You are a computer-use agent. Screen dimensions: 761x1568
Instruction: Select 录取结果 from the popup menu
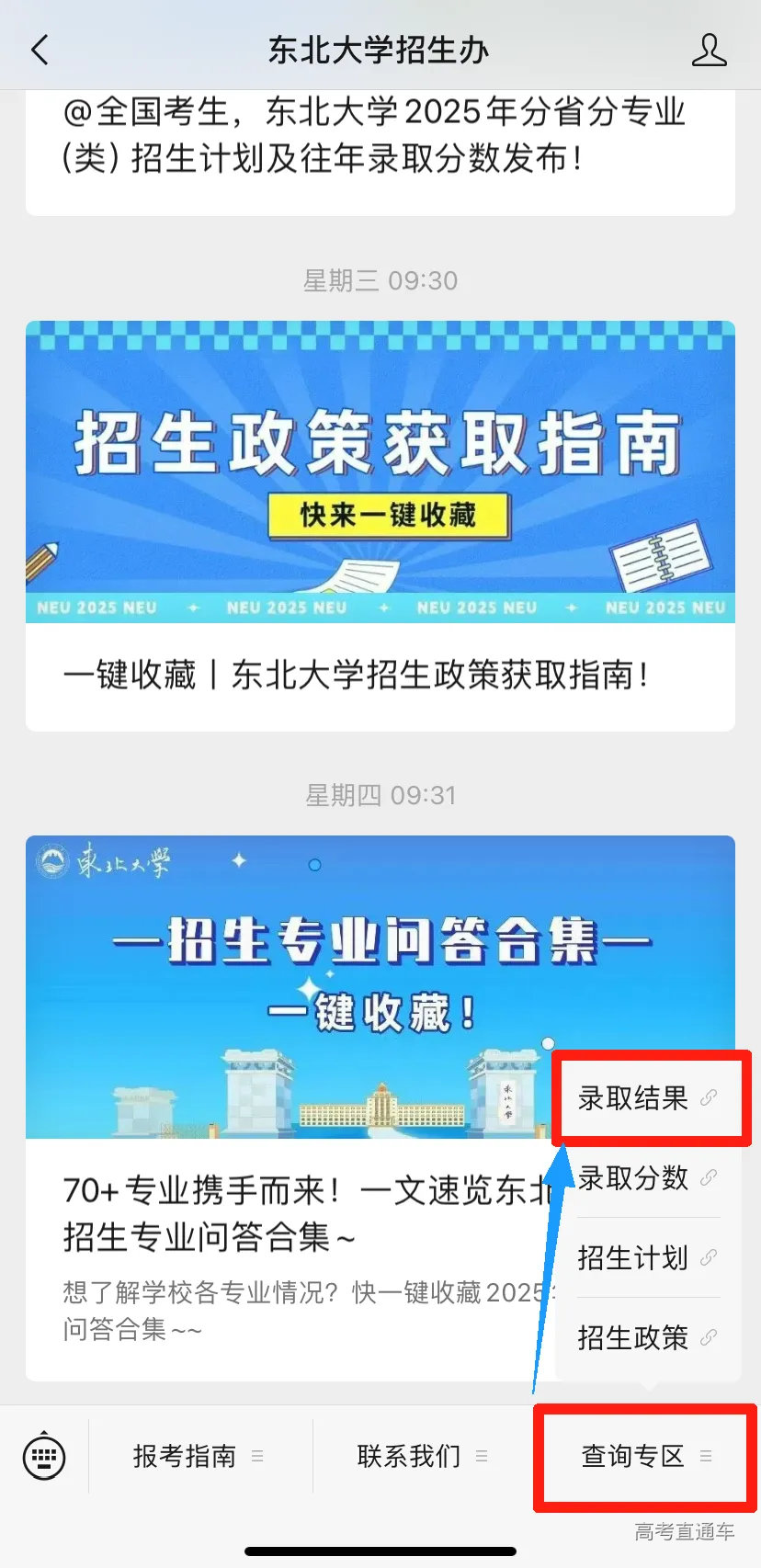tap(634, 1099)
